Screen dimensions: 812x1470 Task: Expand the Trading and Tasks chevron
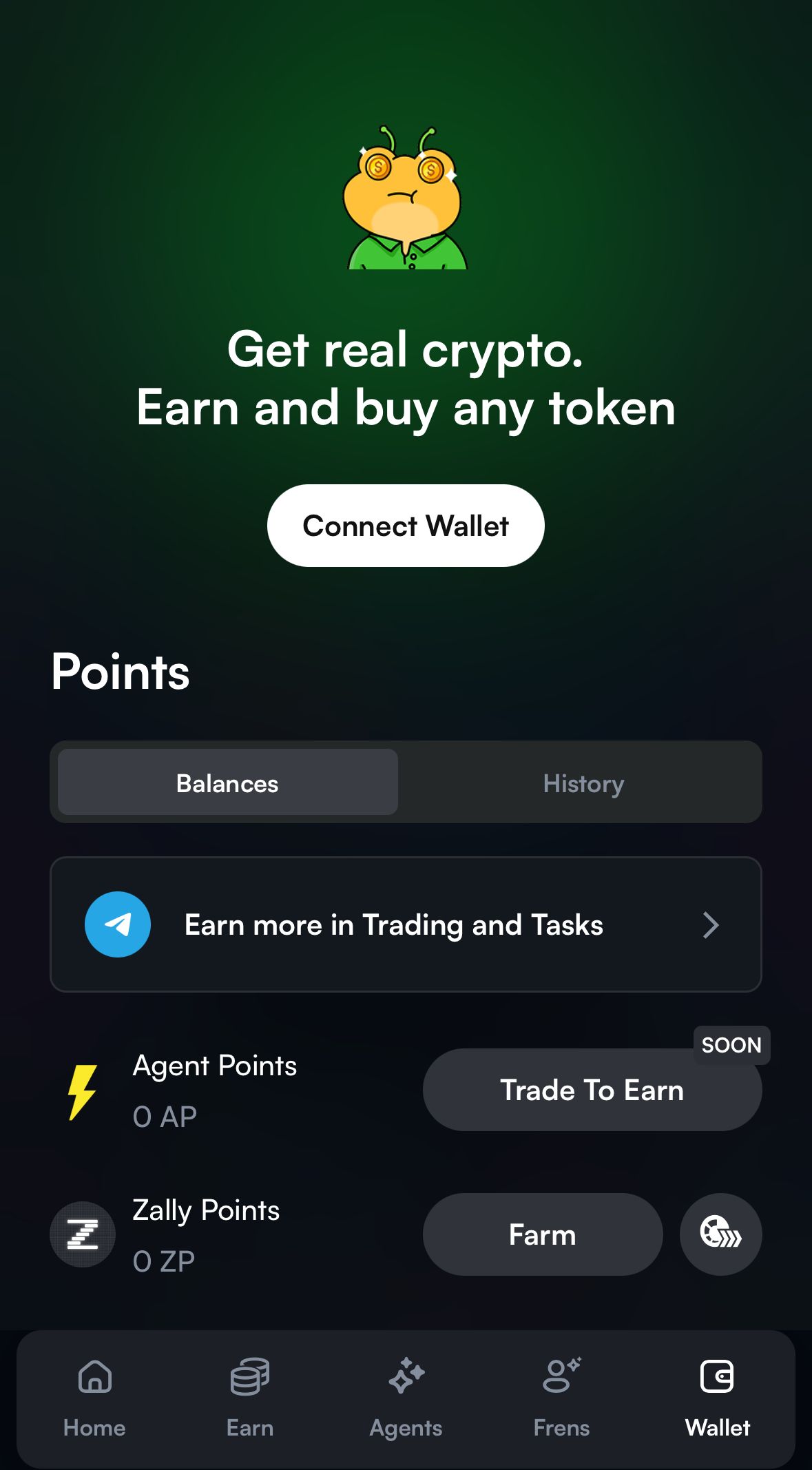pos(711,924)
